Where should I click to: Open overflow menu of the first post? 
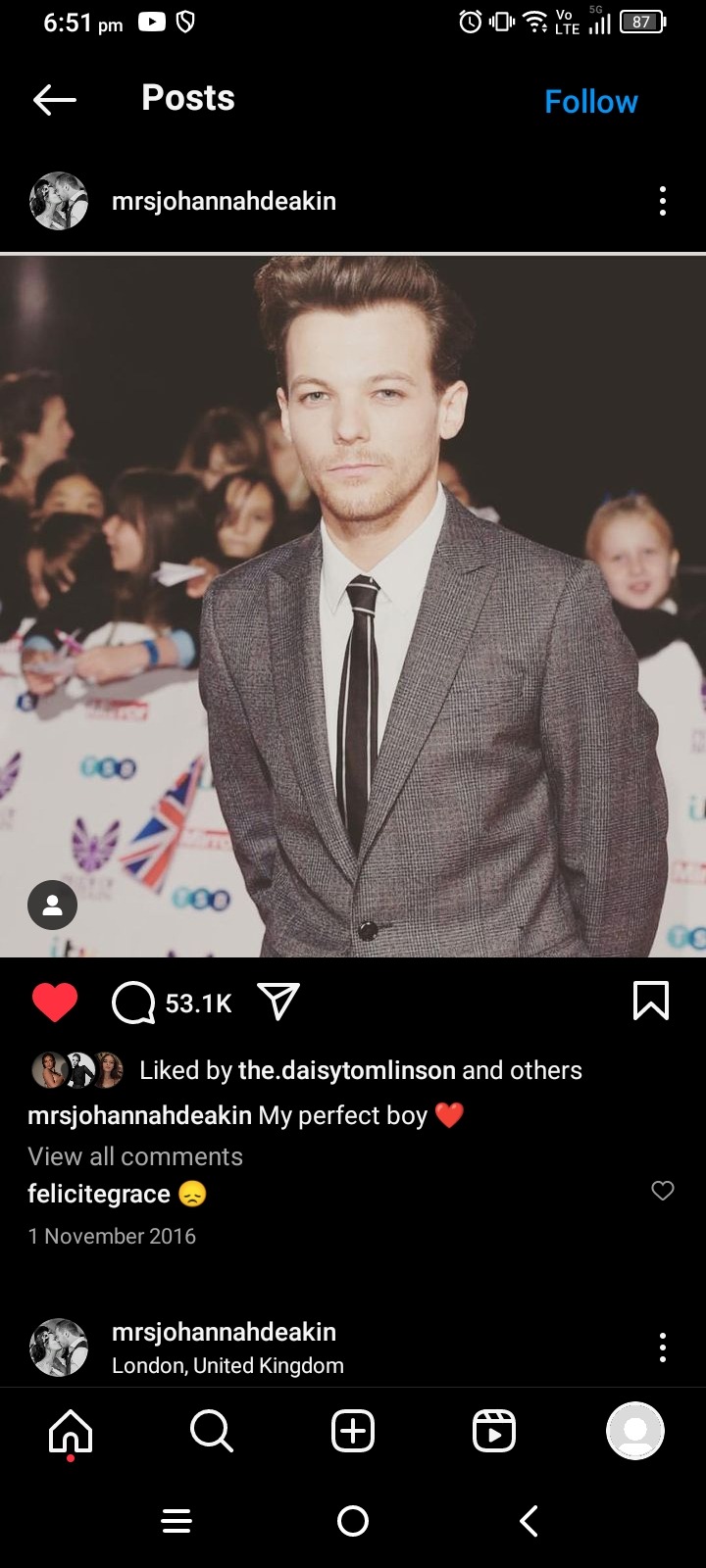pos(663,201)
